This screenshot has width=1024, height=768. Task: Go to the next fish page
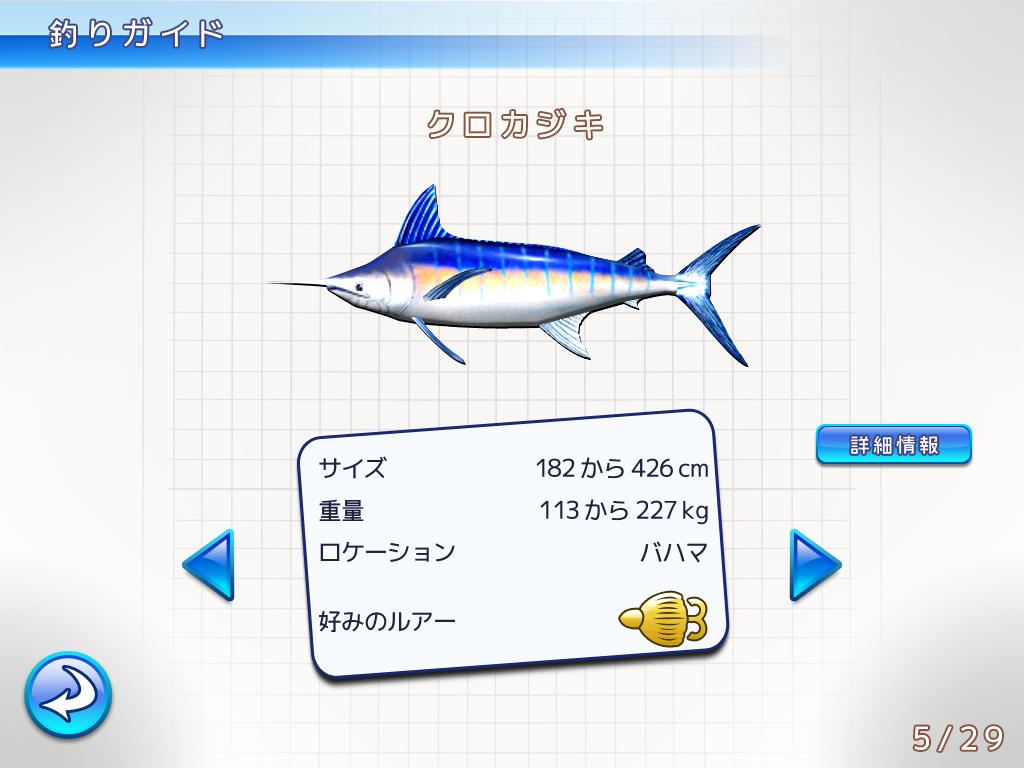pyautogui.click(x=815, y=565)
